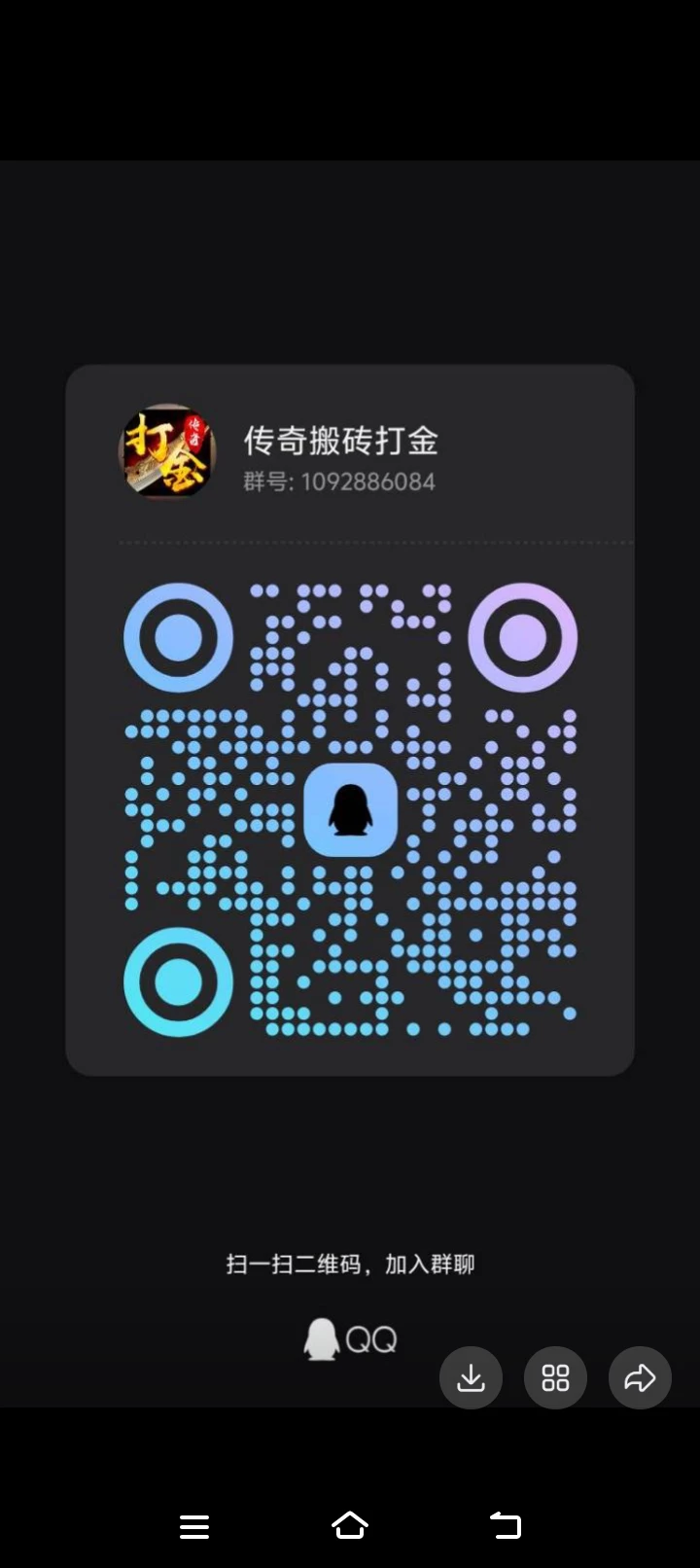Tap the download icon to save the QR code
The image size is (700, 1568).
471,1378
